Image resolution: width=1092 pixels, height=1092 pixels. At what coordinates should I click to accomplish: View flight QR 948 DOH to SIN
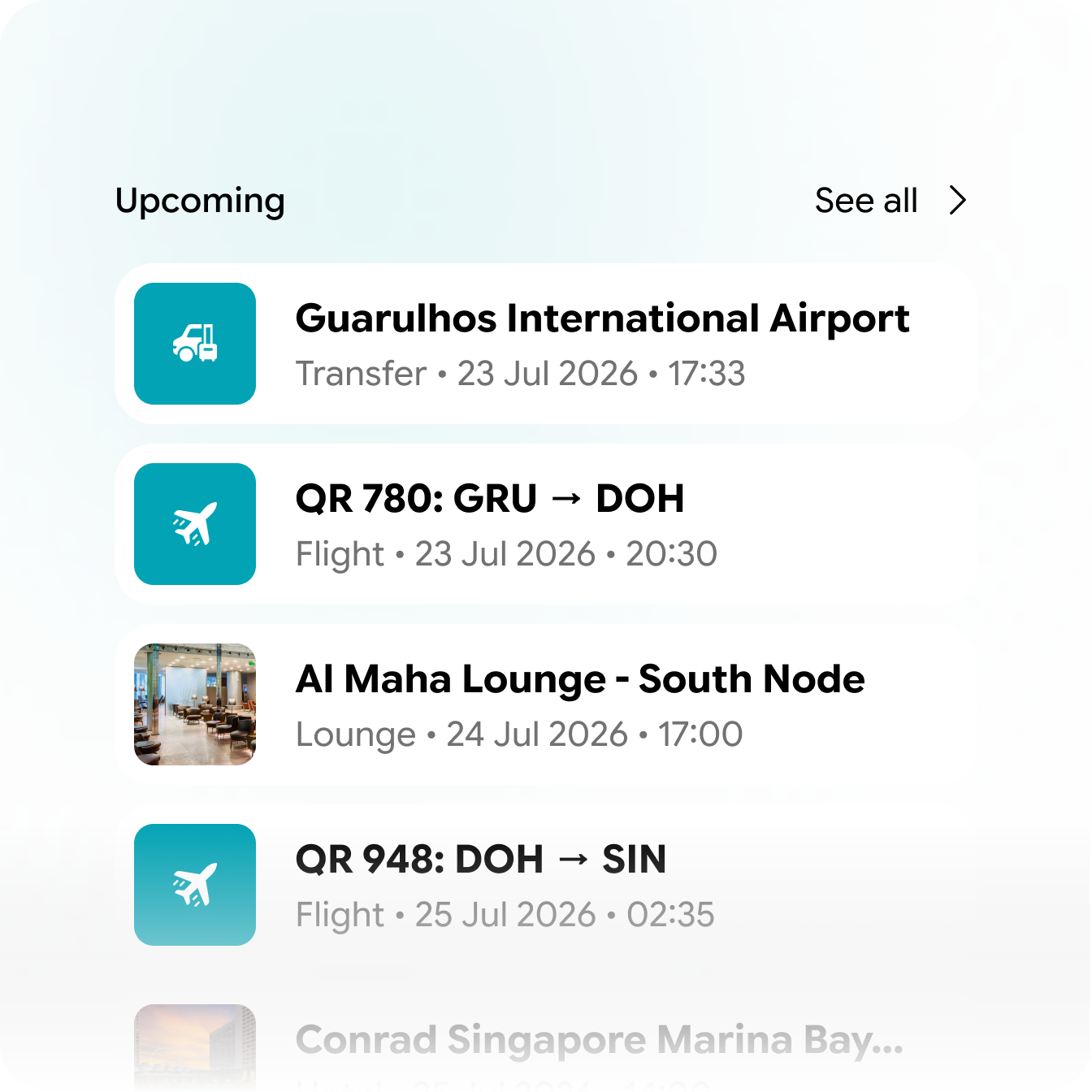546,885
